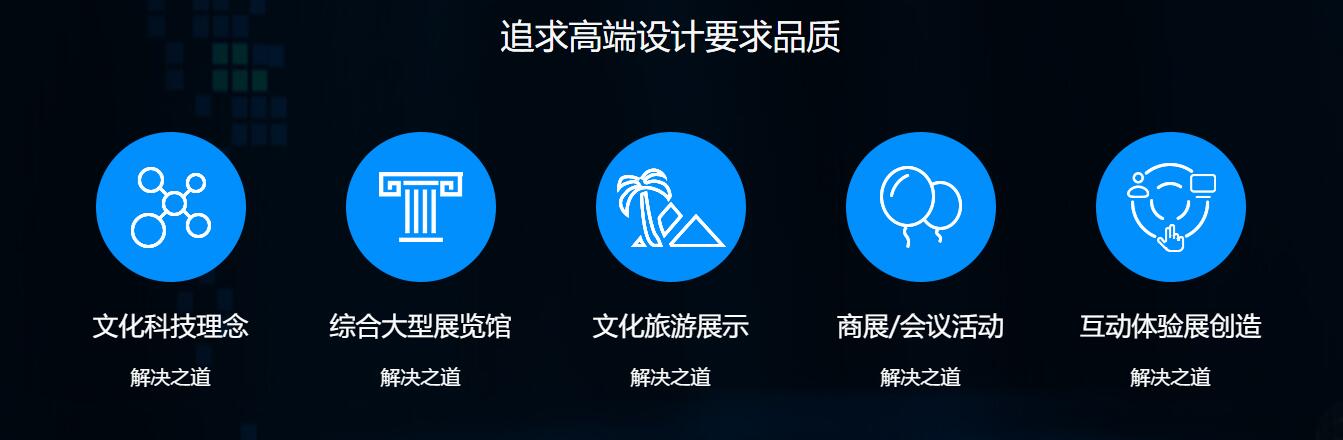The width and height of the screenshot is (1343, 440).
Task: Select the 综合大型展览馆 category
Action: pyautogui.click(x=420, y=326)
